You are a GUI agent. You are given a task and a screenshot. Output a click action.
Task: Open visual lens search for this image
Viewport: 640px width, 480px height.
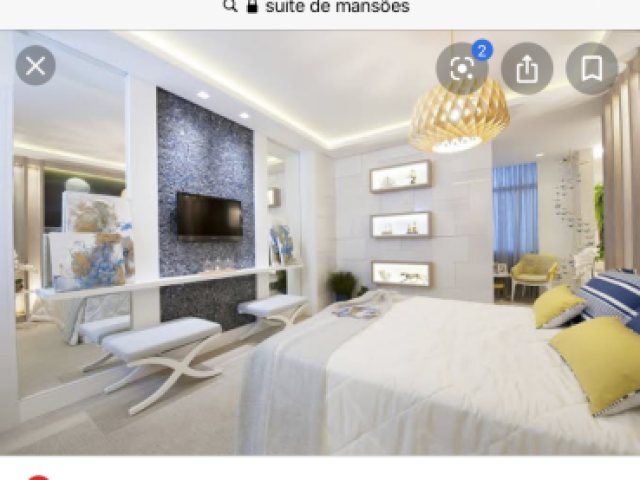(x=462, y=68)
